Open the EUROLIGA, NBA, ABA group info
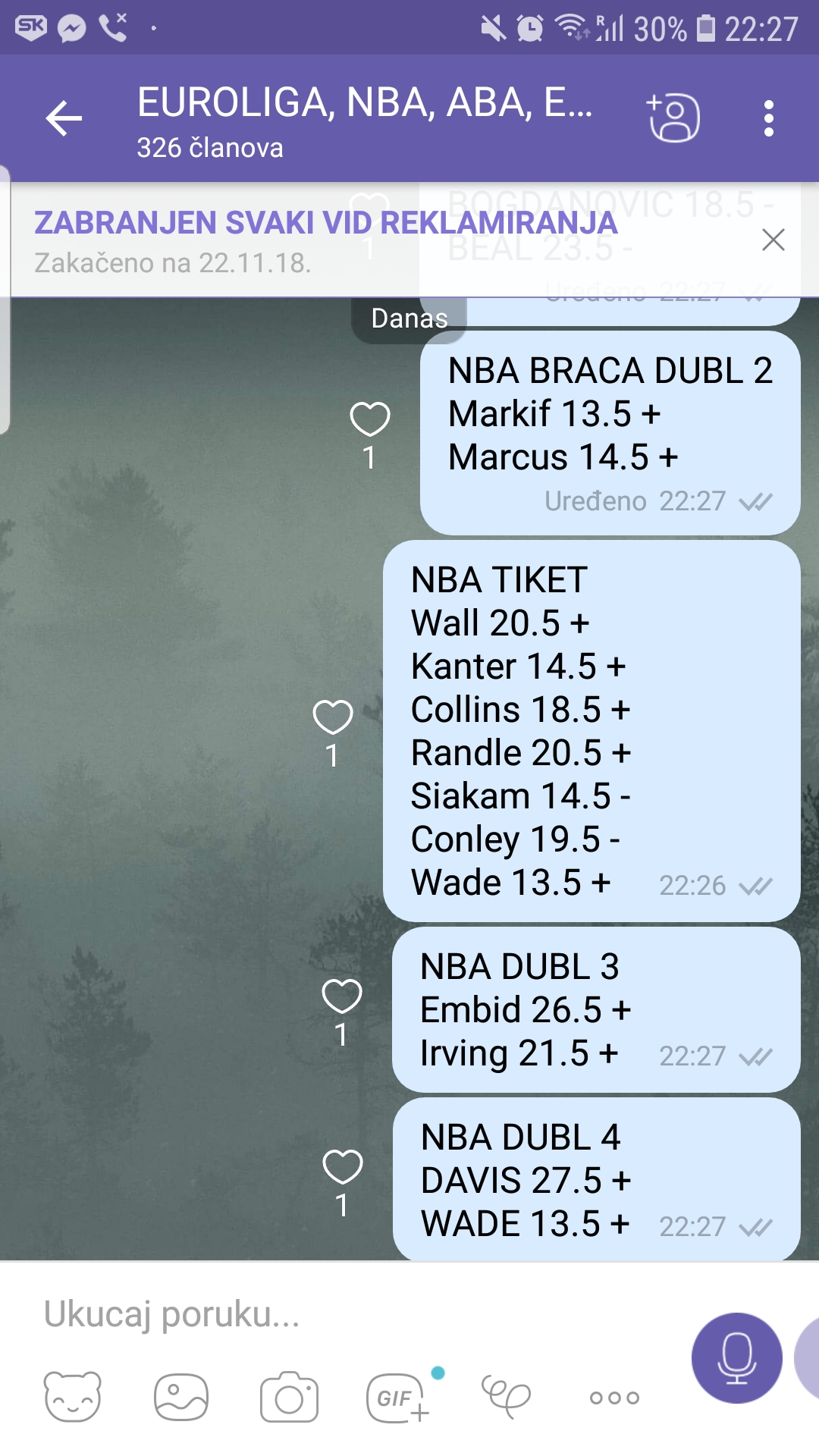This screenshot has width=819, height=1456. (364, 119)
